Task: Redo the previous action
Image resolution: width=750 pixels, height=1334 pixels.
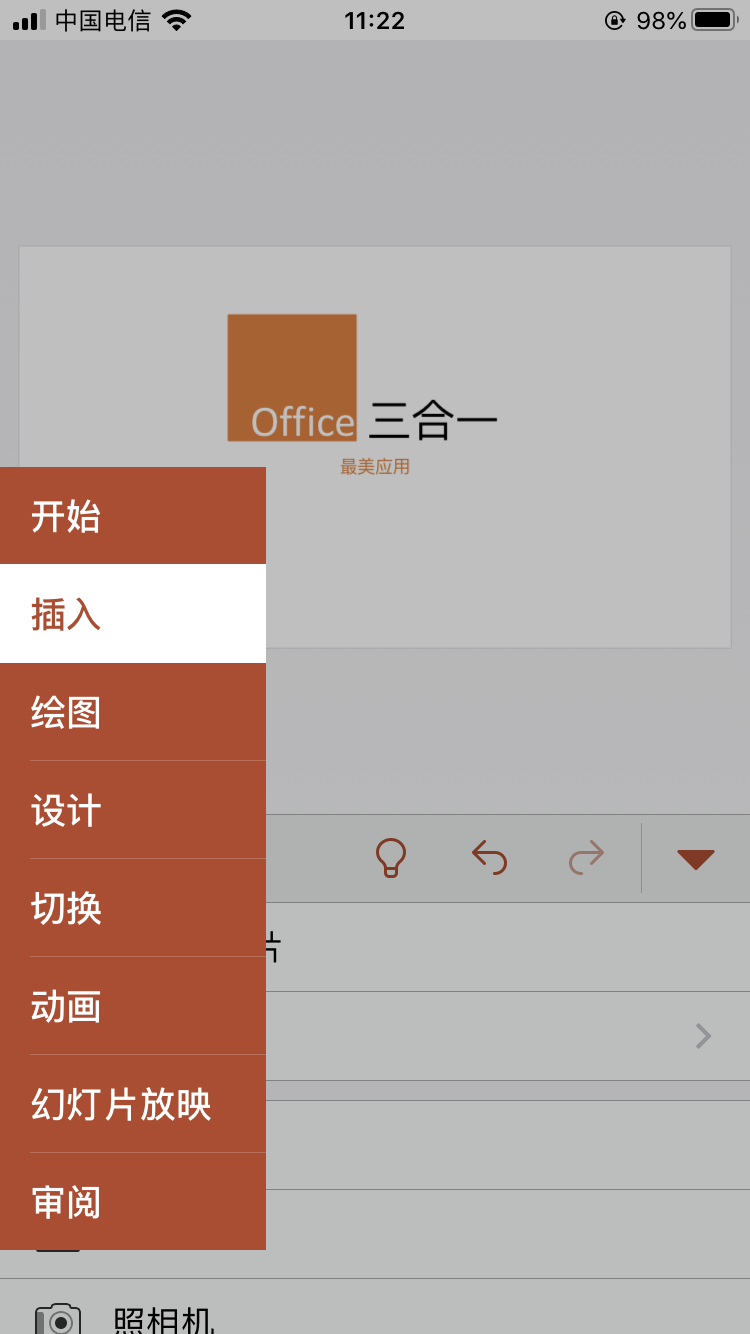Action: 586,858
